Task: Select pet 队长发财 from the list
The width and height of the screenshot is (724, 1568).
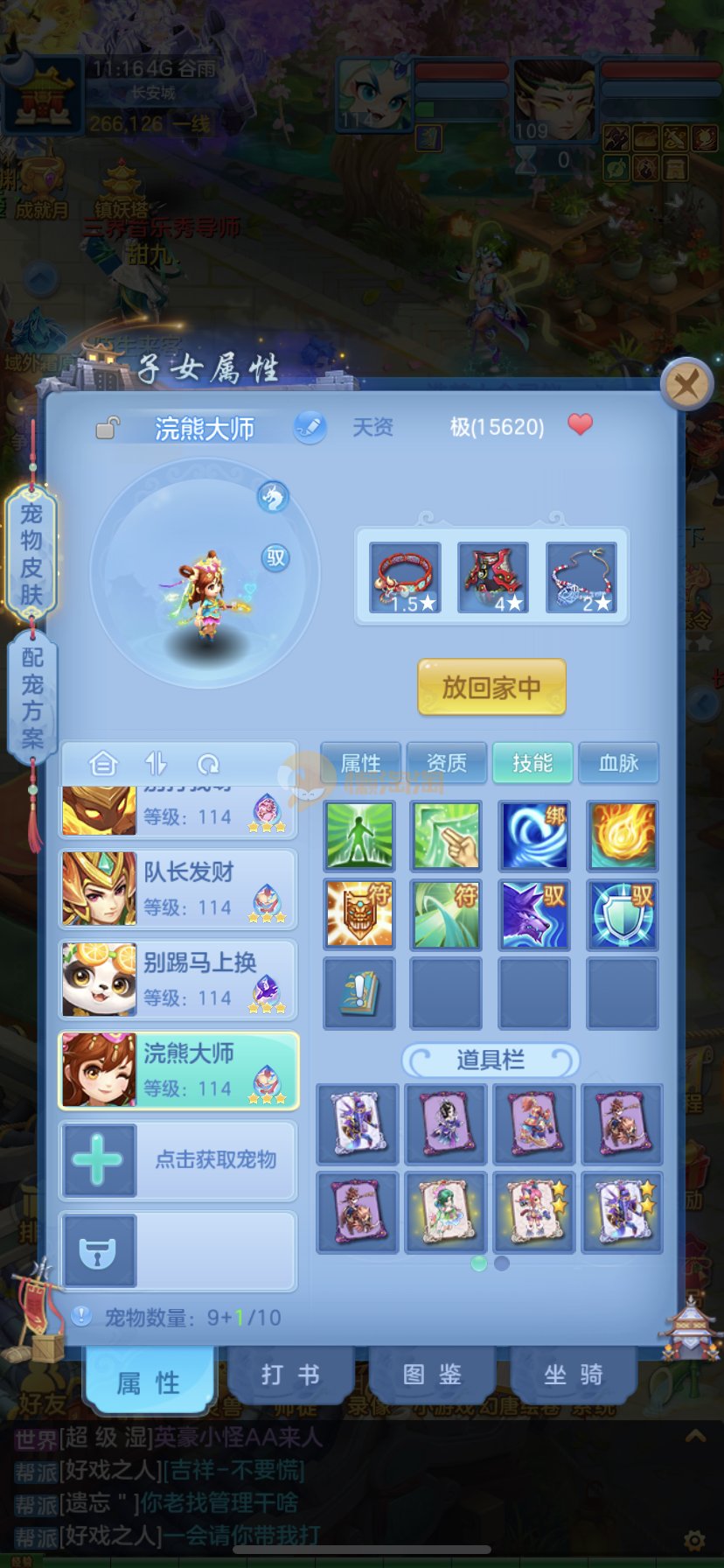Action: pos(178,889)
